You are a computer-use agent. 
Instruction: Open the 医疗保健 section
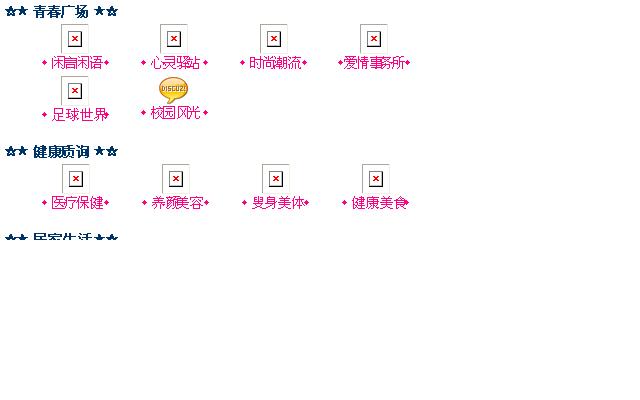75,203
